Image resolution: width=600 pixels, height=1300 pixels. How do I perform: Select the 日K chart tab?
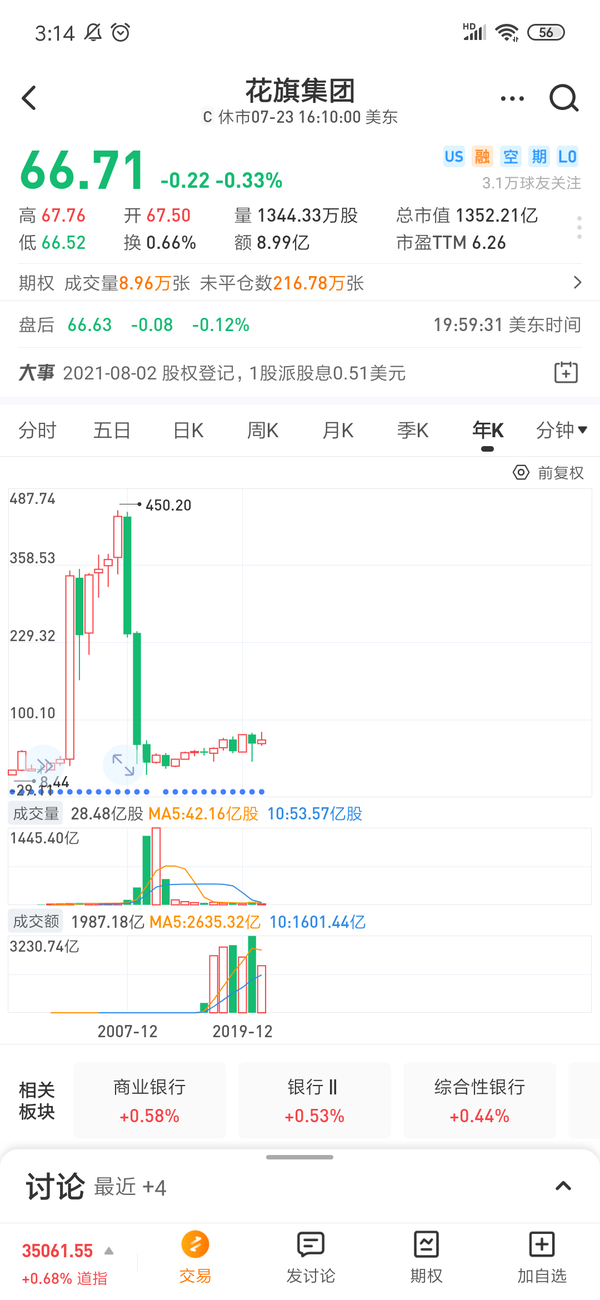click(x=188, y=431)
